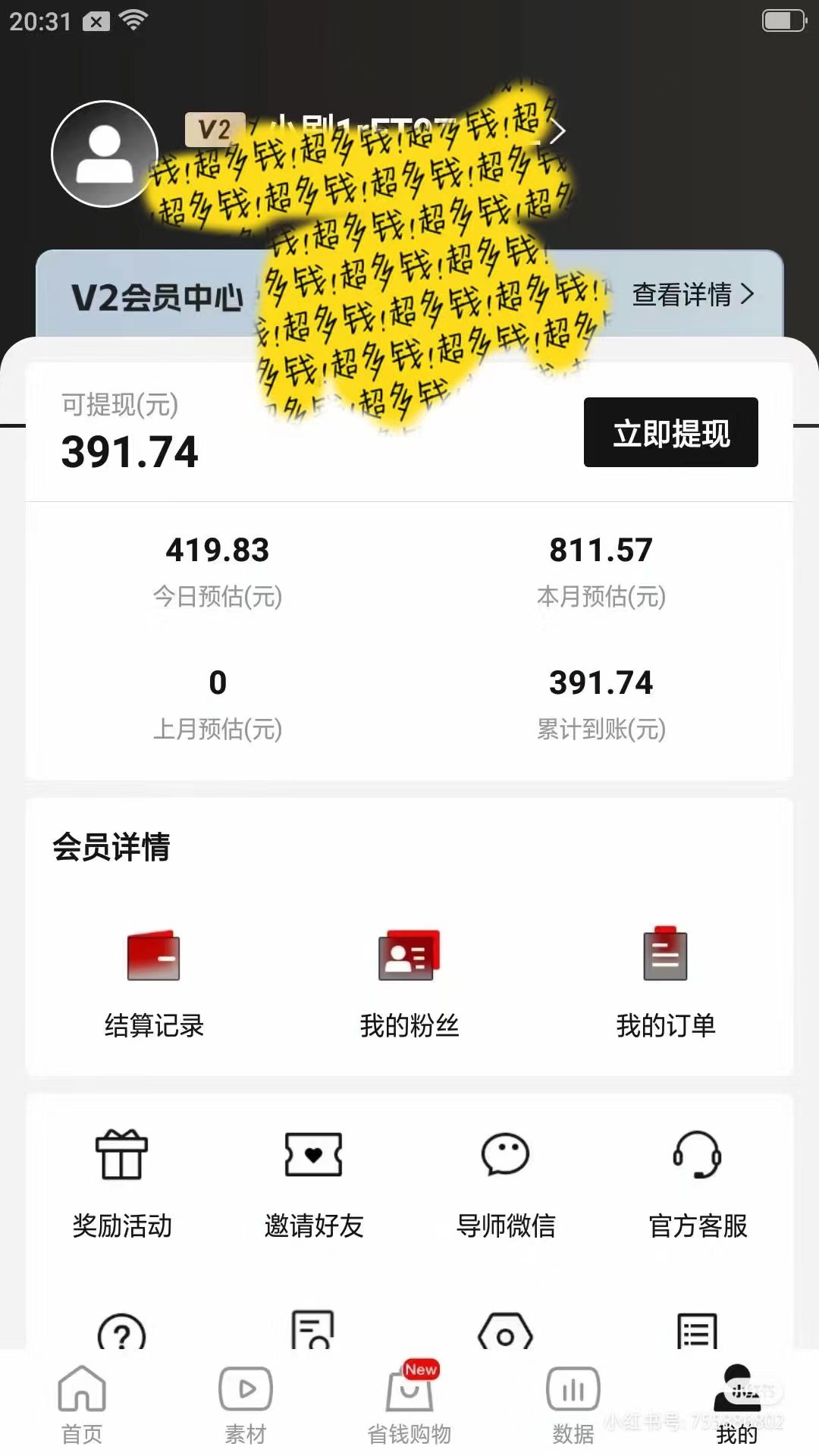Expand profile name via right chevron
Screen dimensions: 819x1456
559,131
